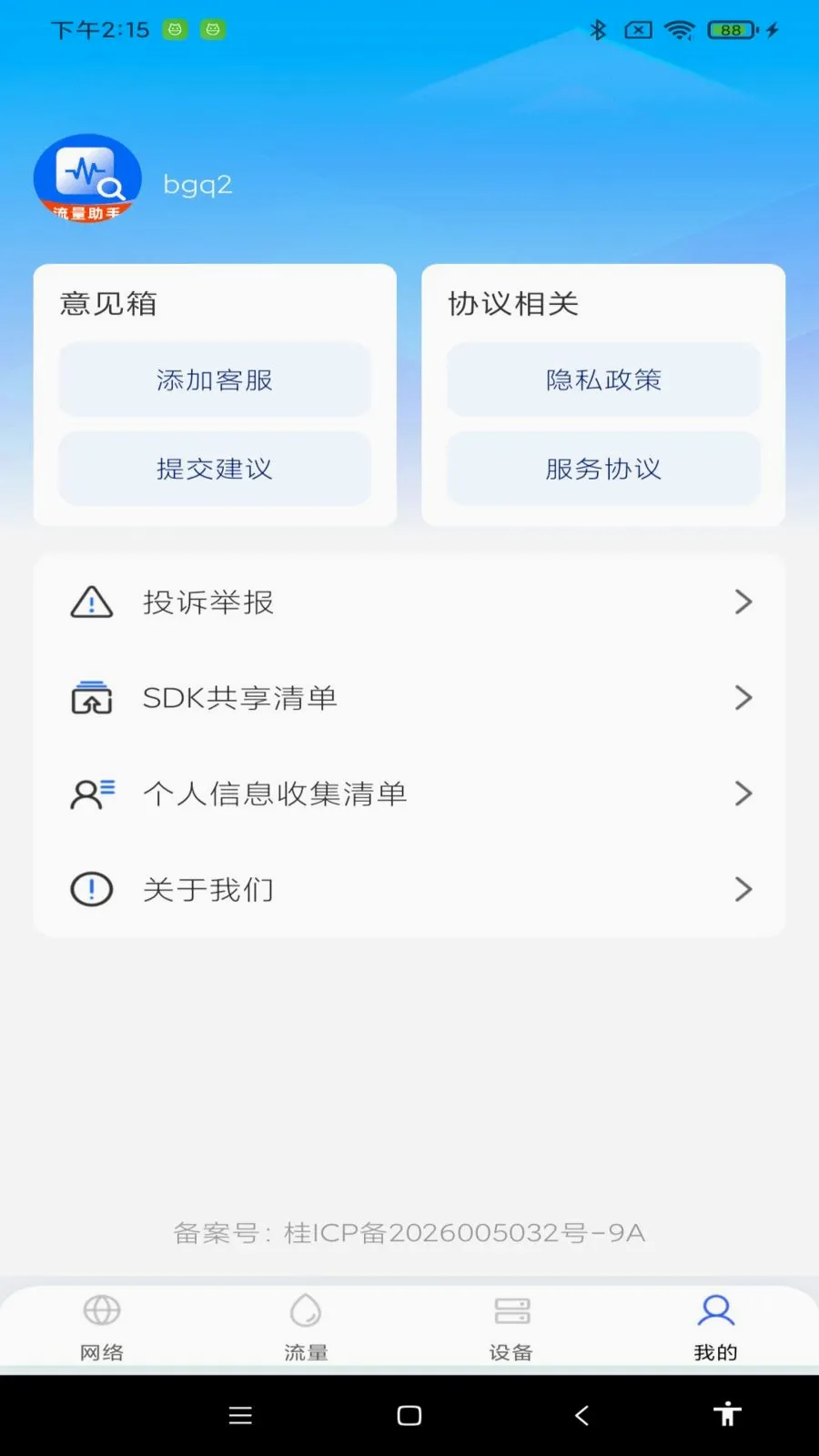Screen dimensions: 819x1456
Task: Switch to the 设备 tab
Action: pos(511,1328)
